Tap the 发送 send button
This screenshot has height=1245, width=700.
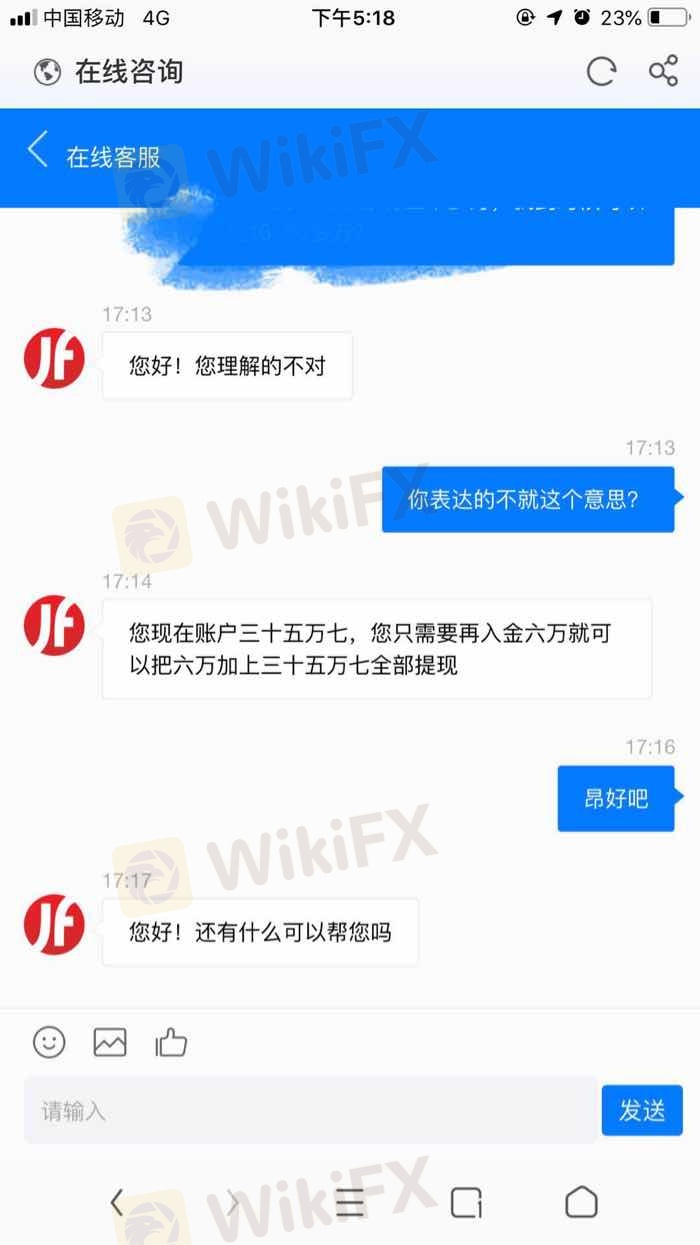coord(641,1111)
